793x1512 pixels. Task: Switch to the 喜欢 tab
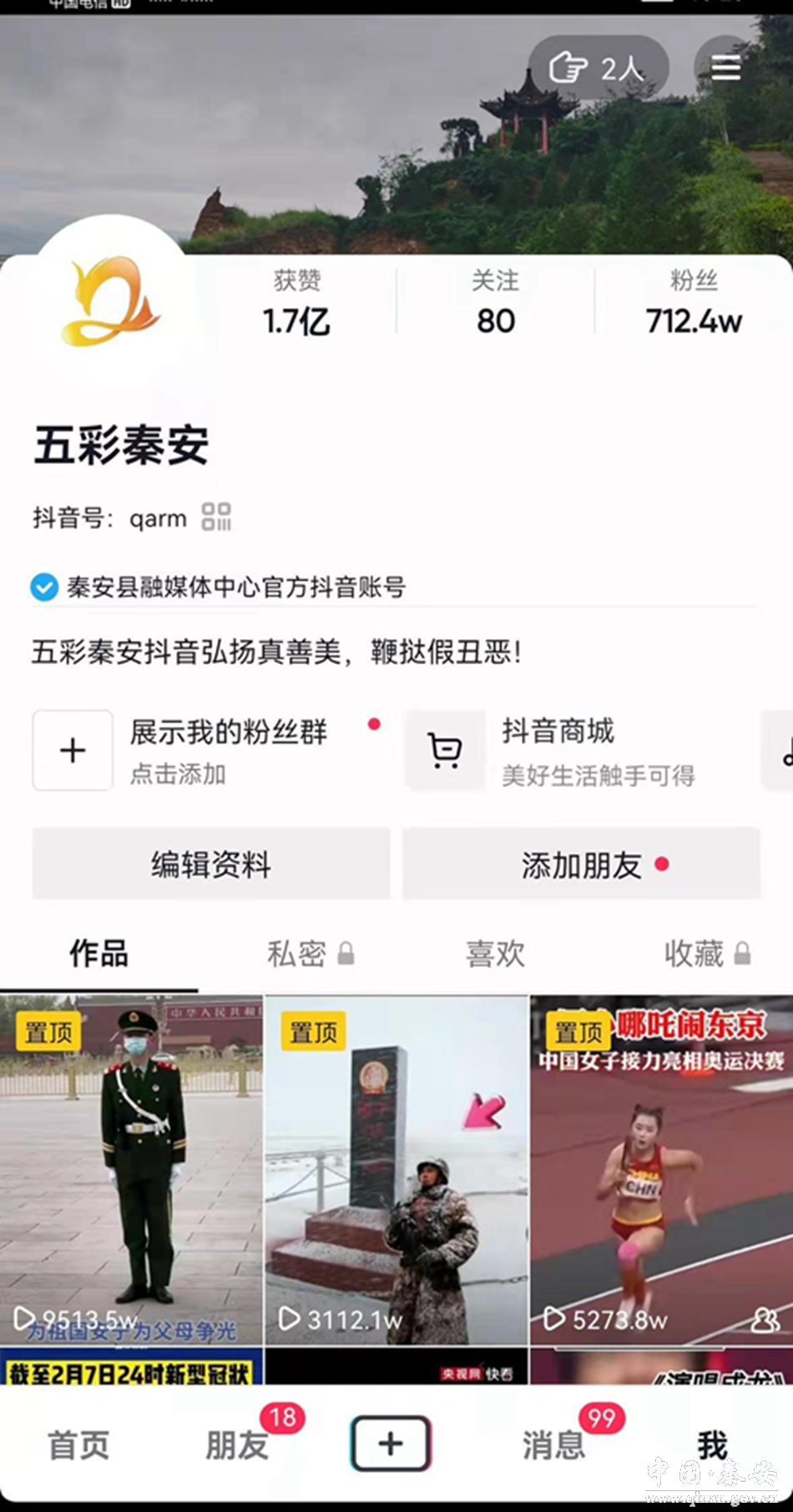pos(495,953)
